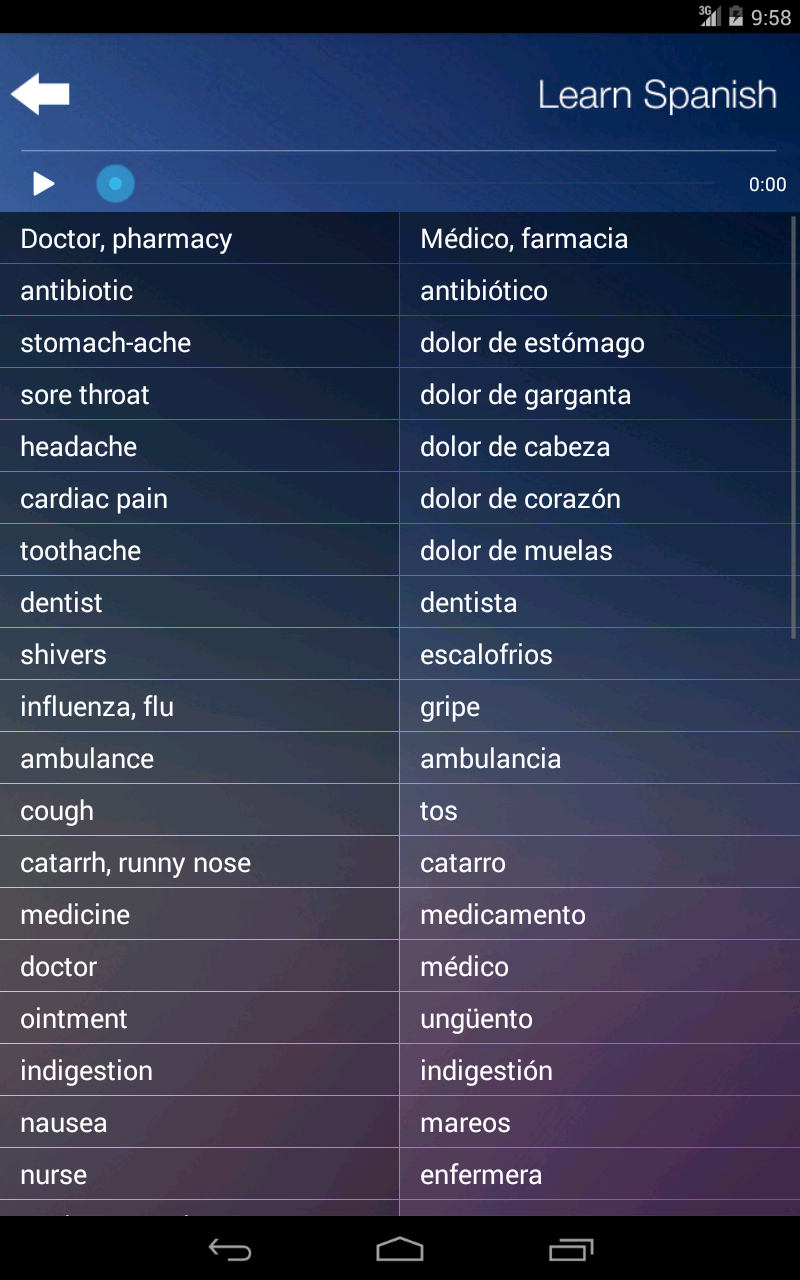The width and height of the screenshot is (800, 1280).
Task: Open Android recent apps
Action: pyautogui.click(x=571, y=1249)
